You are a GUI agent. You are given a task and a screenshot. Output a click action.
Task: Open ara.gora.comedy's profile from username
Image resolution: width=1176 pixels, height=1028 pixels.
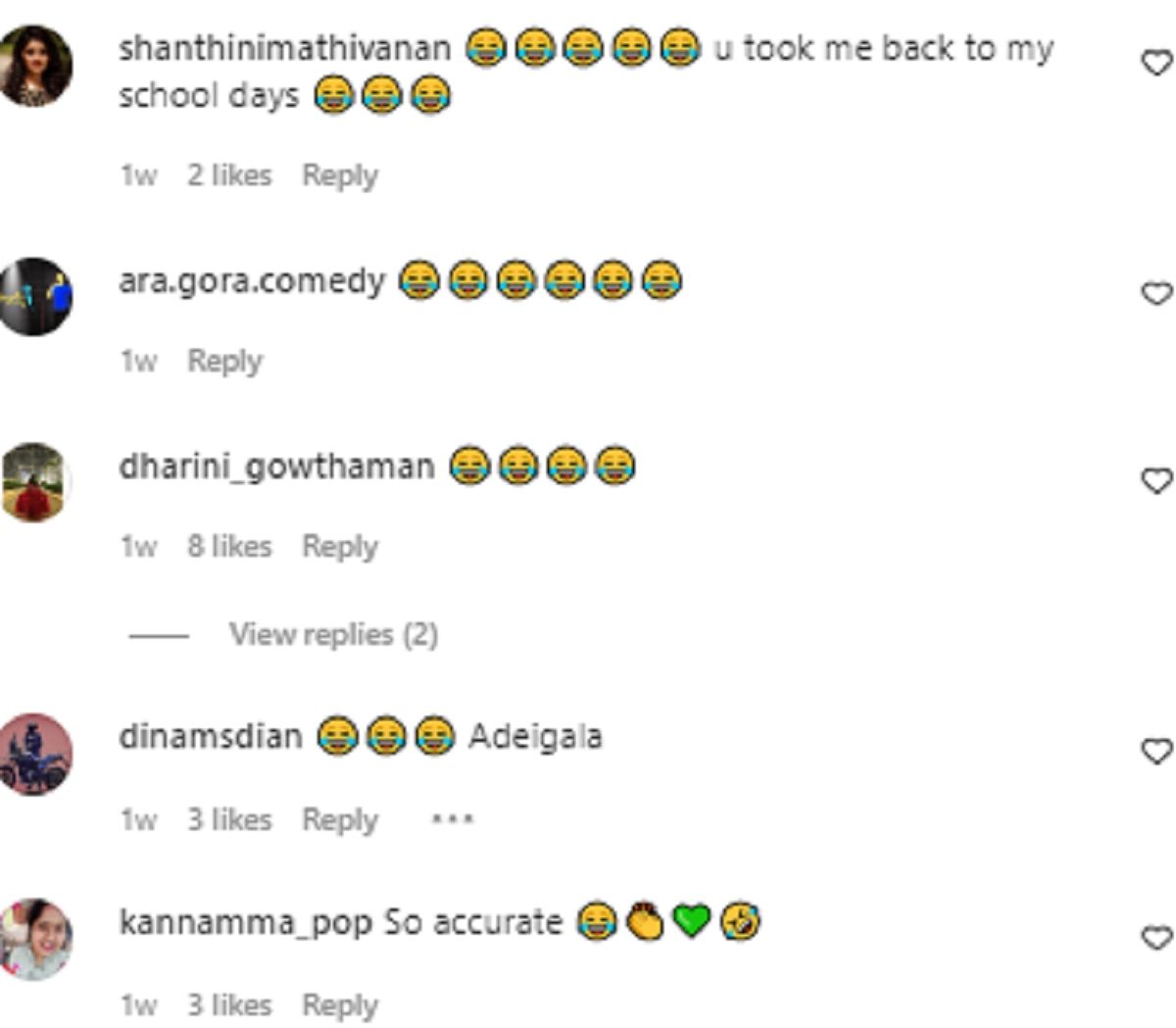point(251,281)
